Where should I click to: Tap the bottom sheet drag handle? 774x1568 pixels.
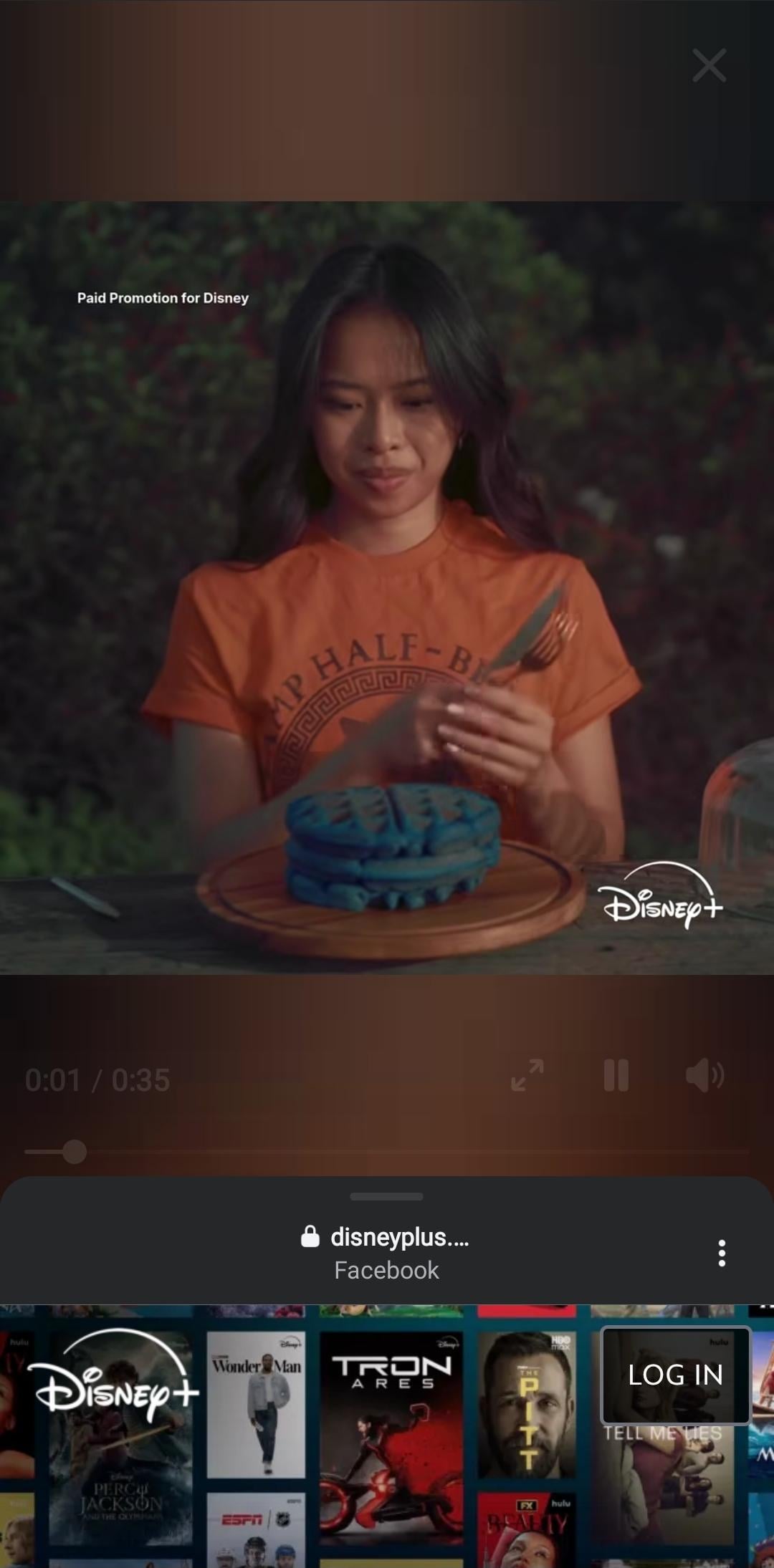(x=387, y=1196)
